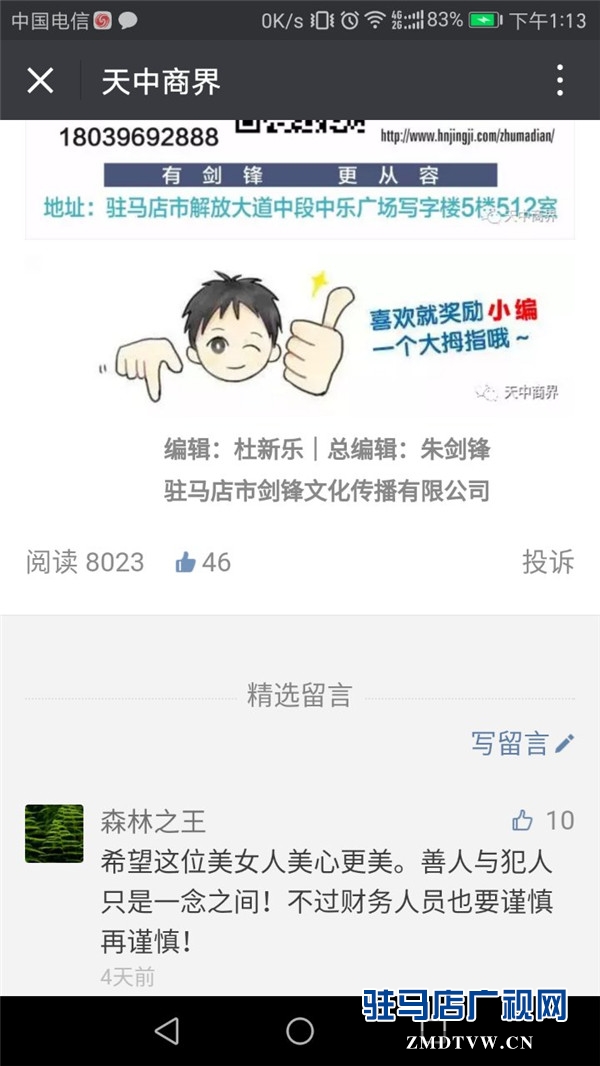Tap 写留言 to write a comment

coord(522,743)
